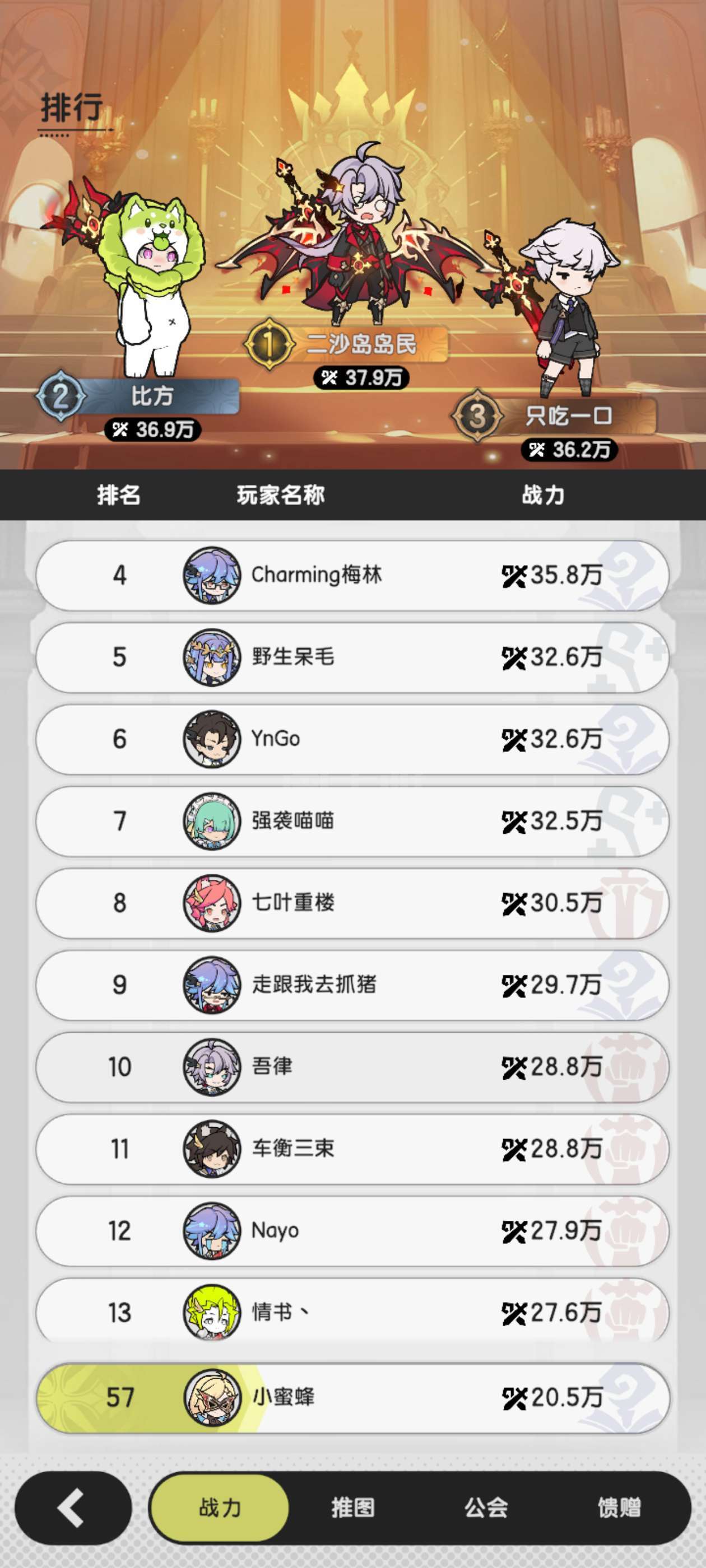The height and width of the screenshot is (1568, 706).
Task: Open Charming梅林's rank 4 entry
Action: pyautogui.click(x=352, y=575)
